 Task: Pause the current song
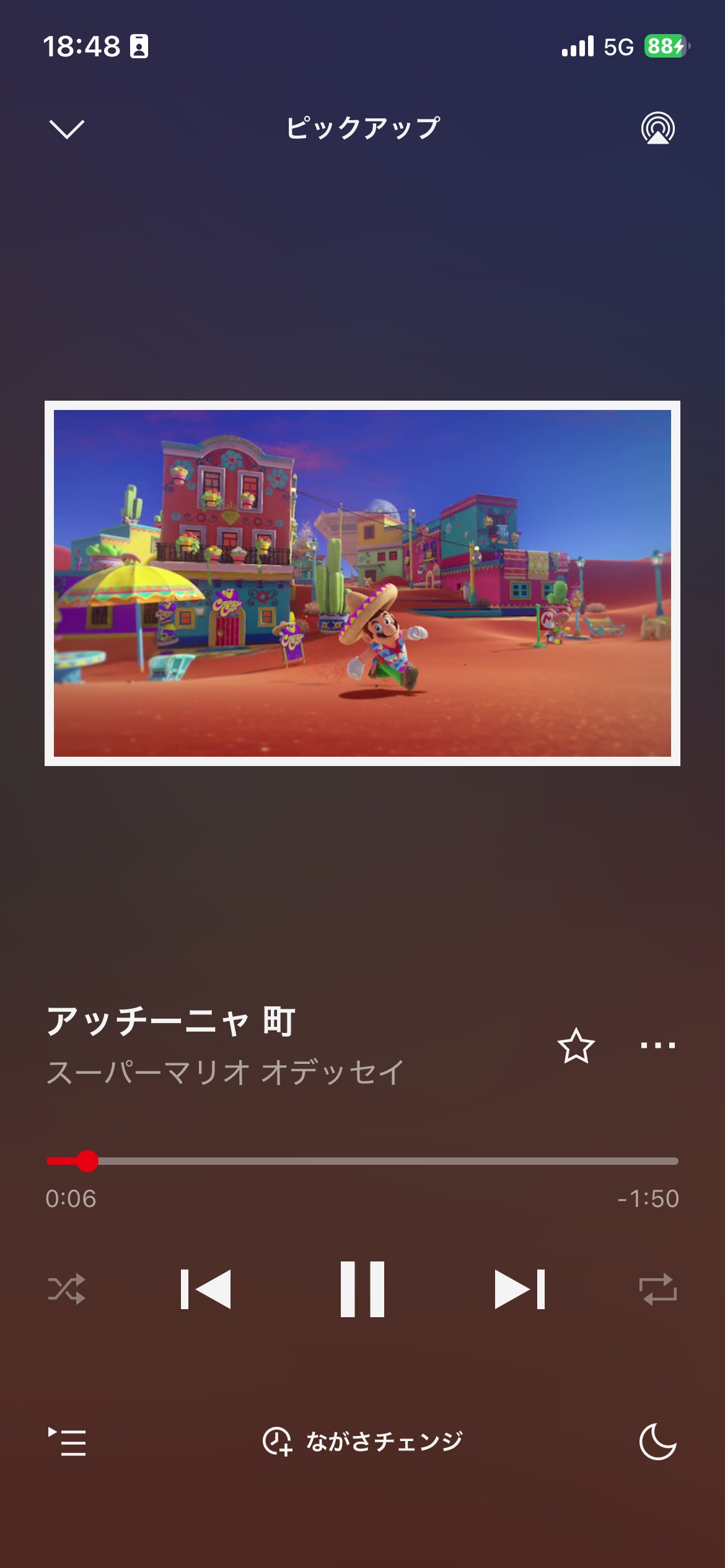[362, 1289]
